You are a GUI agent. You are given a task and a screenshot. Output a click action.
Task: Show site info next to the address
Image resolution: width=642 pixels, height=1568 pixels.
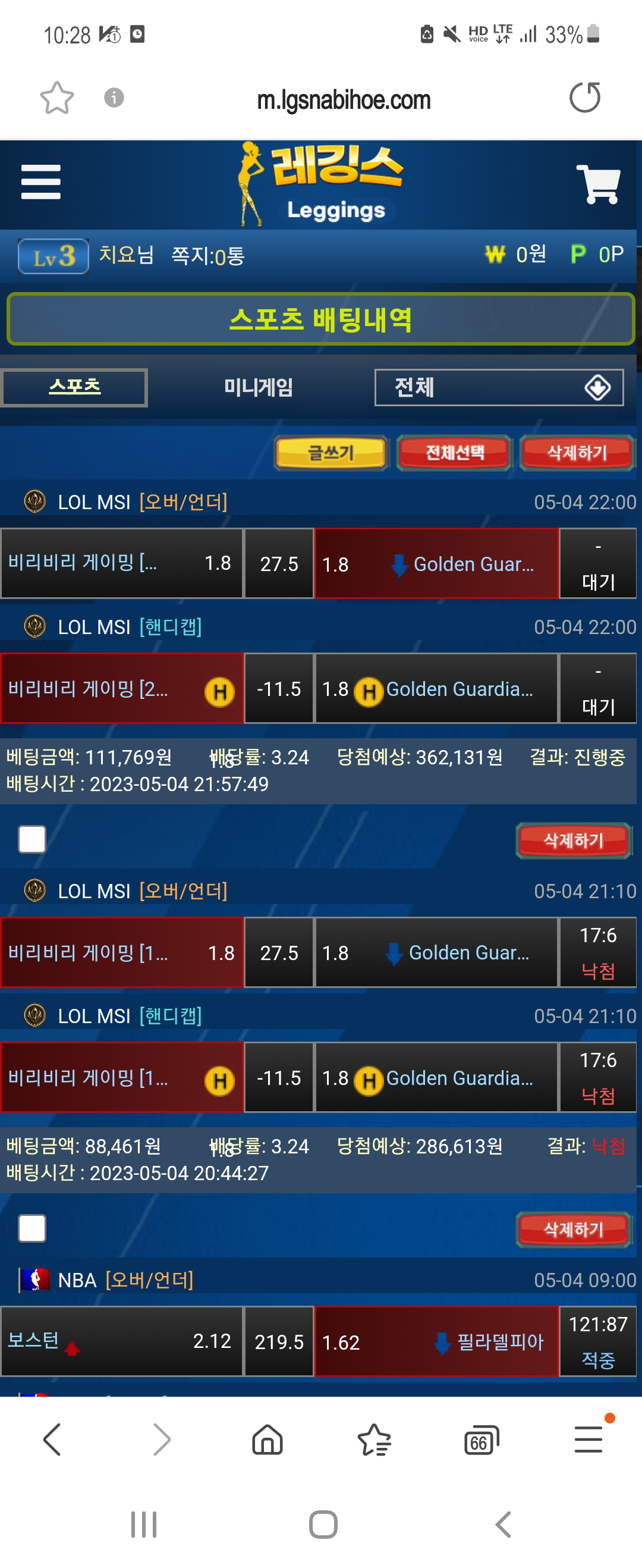(x=114, y=98)
